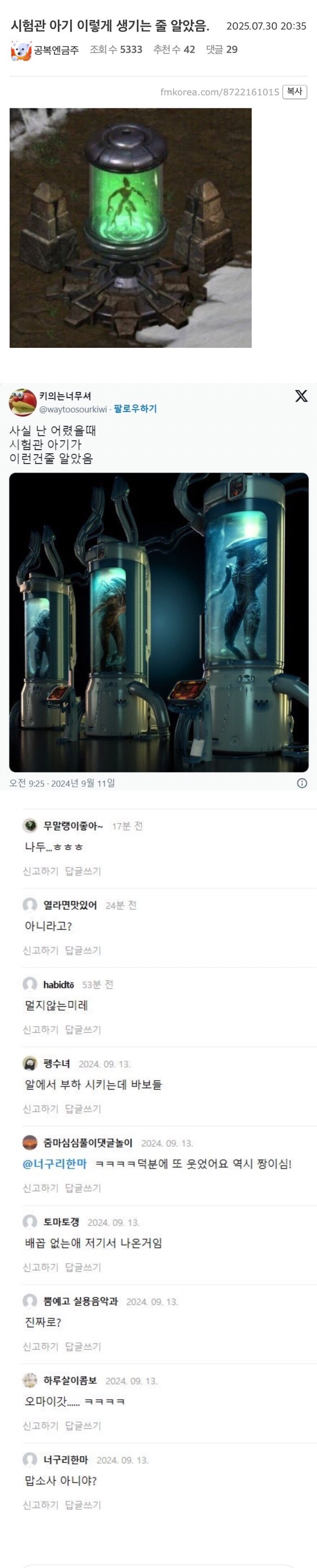Open the @너구리한마 mention link
Image resolution: width=317 pixels, height=1568 pixels.
coord(55,1163)
